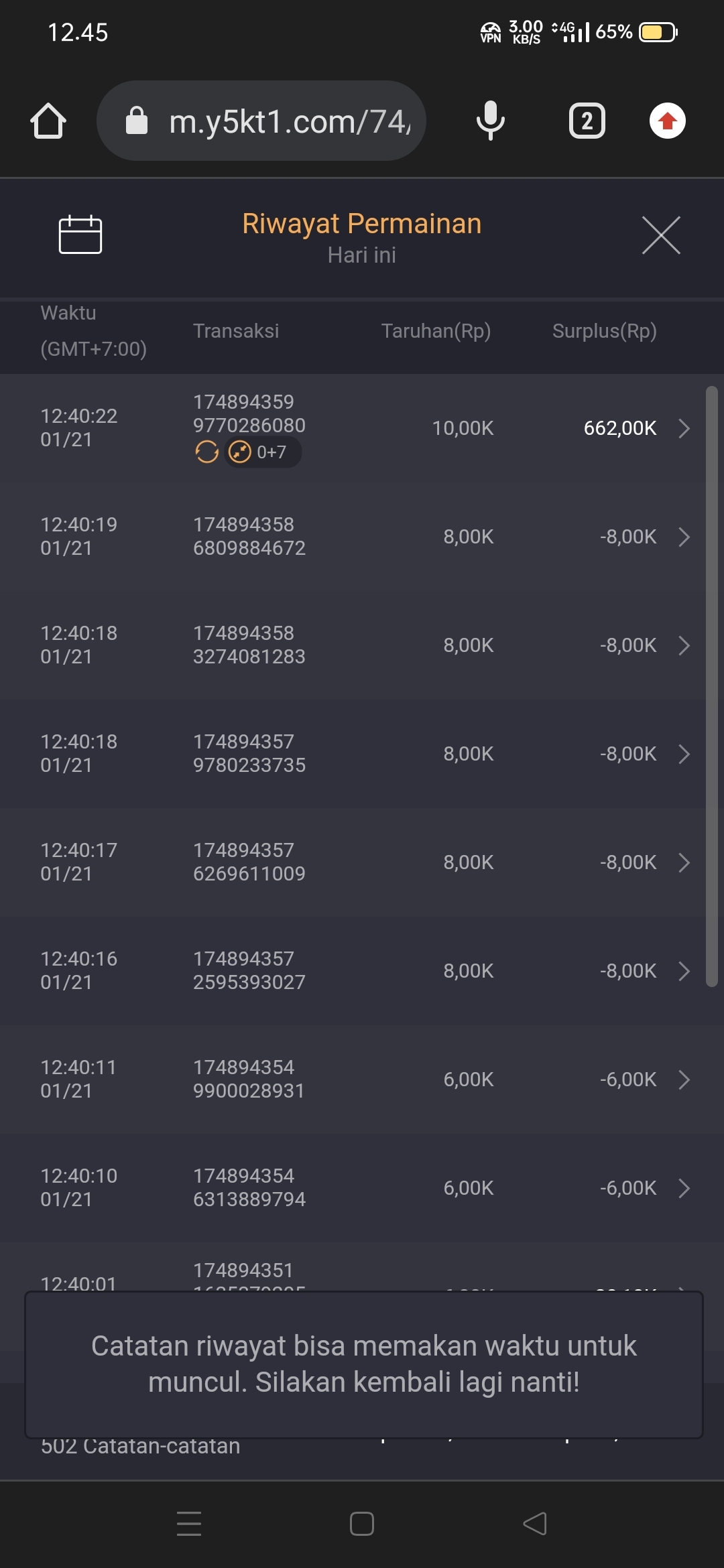724x1568 pixels.
Task: Open transaction ending in 3274081283
Action: [x=683, y=645]
